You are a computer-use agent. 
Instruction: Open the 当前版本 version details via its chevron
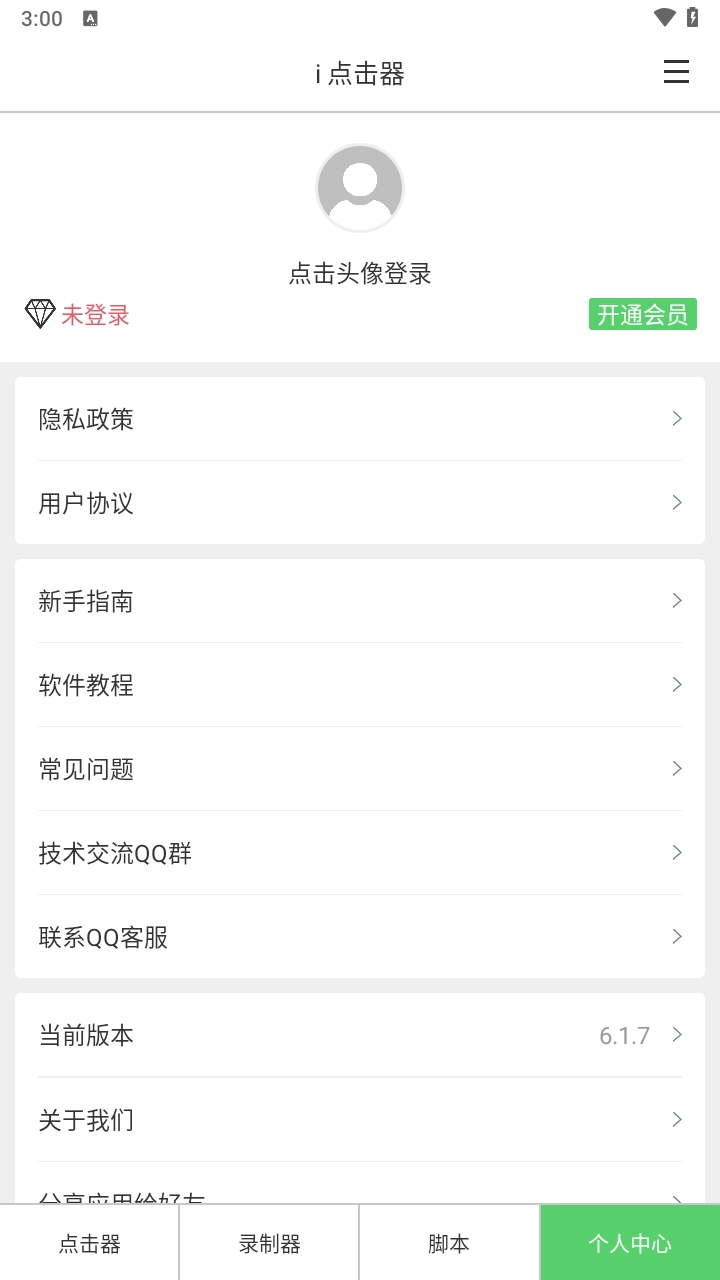(676, 1035)
